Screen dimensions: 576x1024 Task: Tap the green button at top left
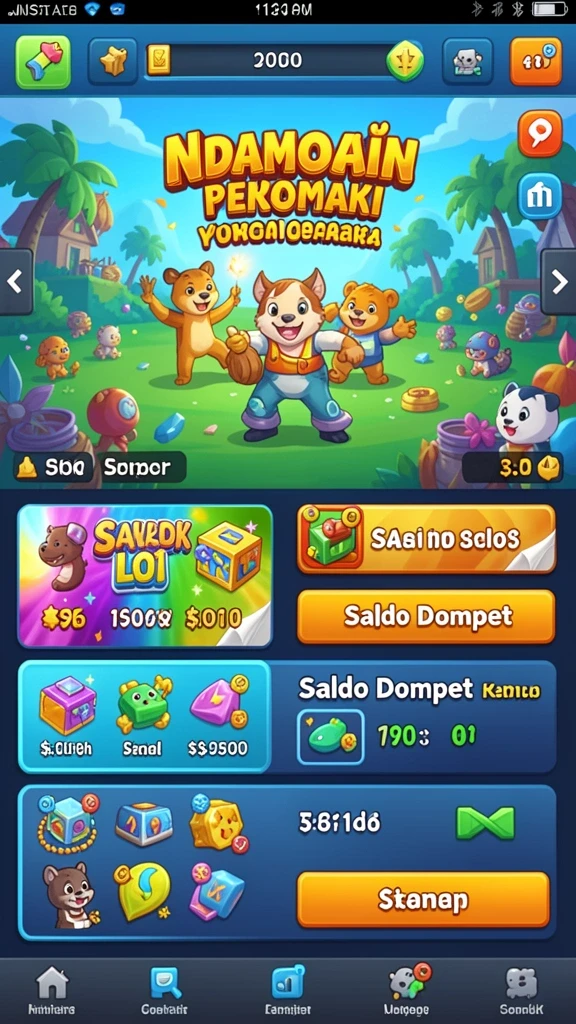coord(43,62)
